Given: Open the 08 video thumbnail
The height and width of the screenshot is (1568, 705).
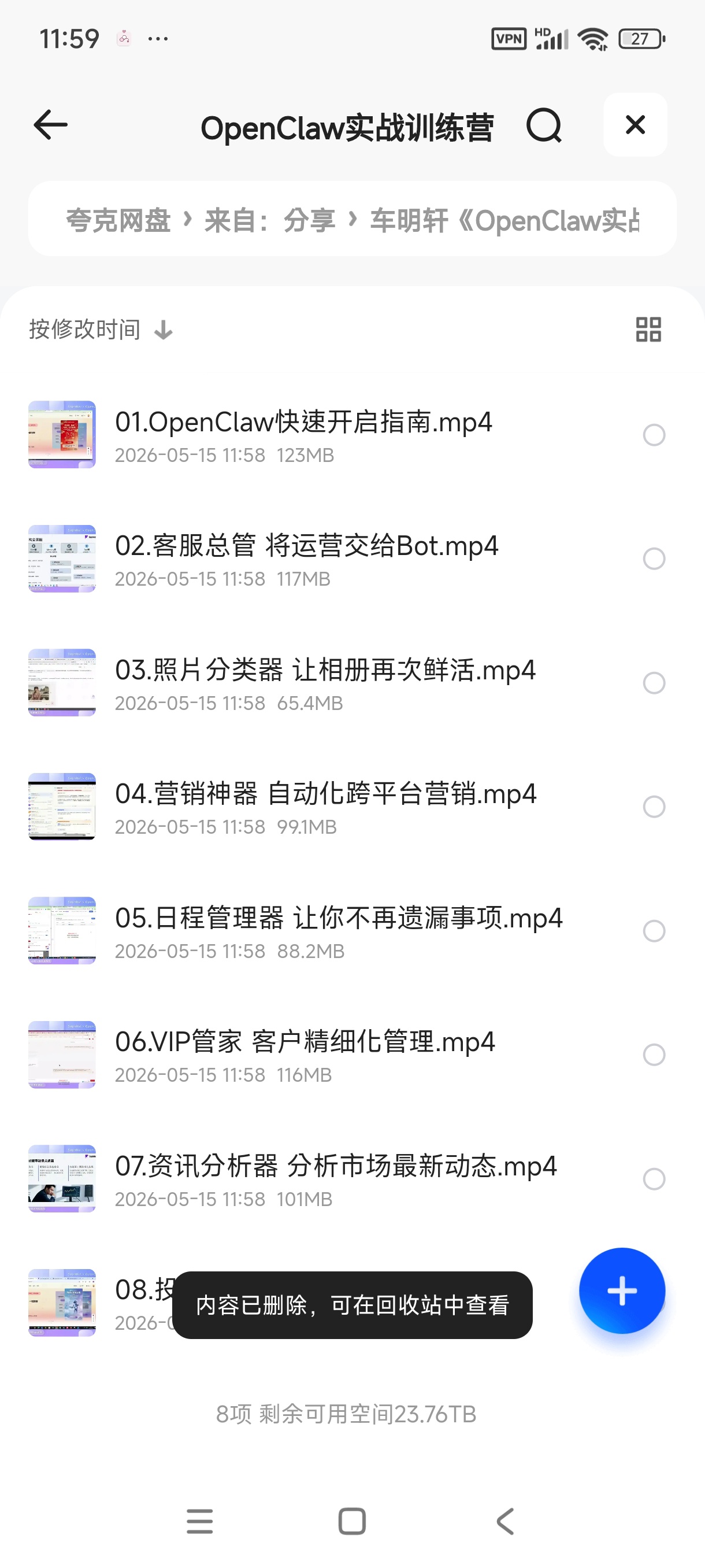Looking at the screenshot, I should (62, 1303).
